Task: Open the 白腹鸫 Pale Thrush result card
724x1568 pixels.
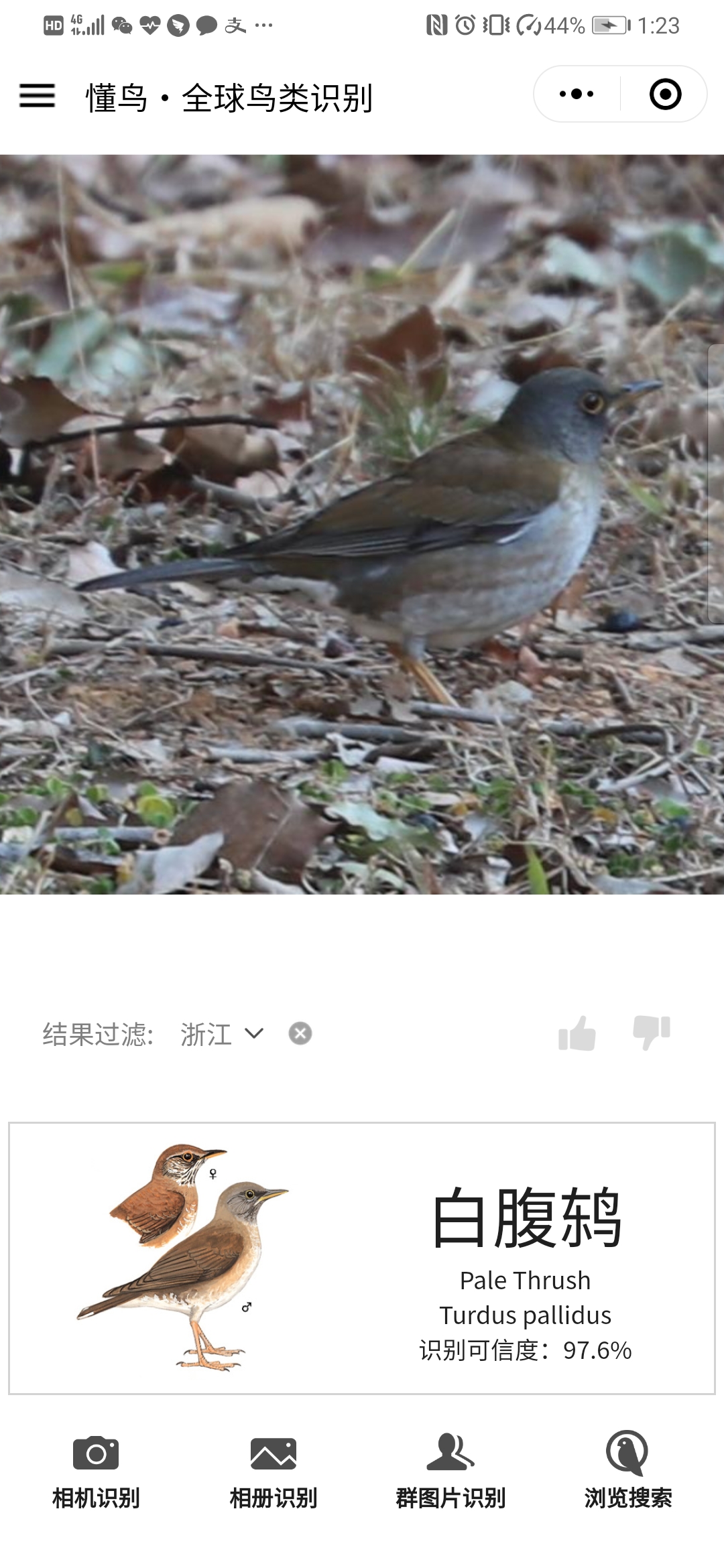Action: [362, 1258]
